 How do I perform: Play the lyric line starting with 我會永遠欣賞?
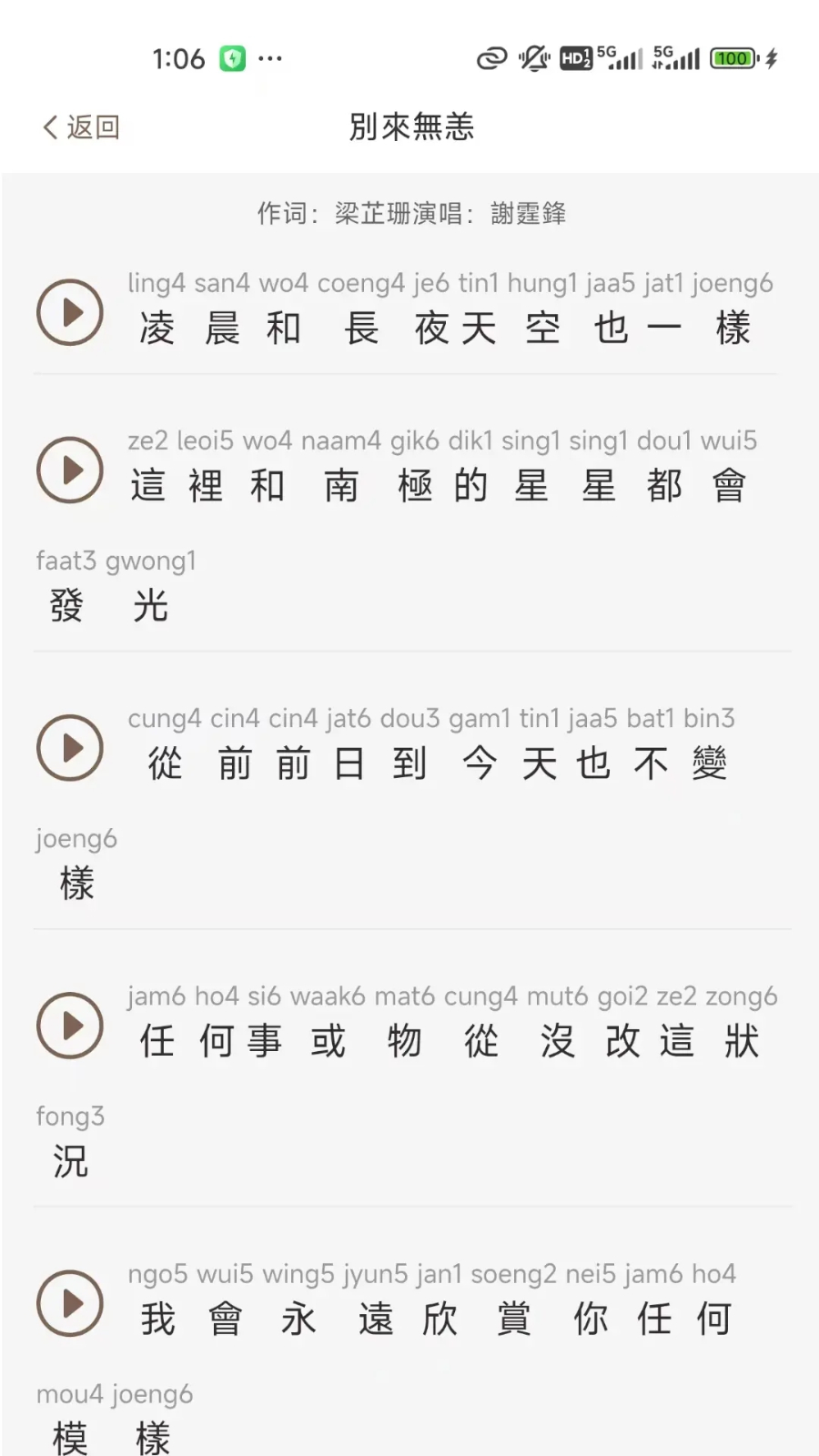point(70,1303)
